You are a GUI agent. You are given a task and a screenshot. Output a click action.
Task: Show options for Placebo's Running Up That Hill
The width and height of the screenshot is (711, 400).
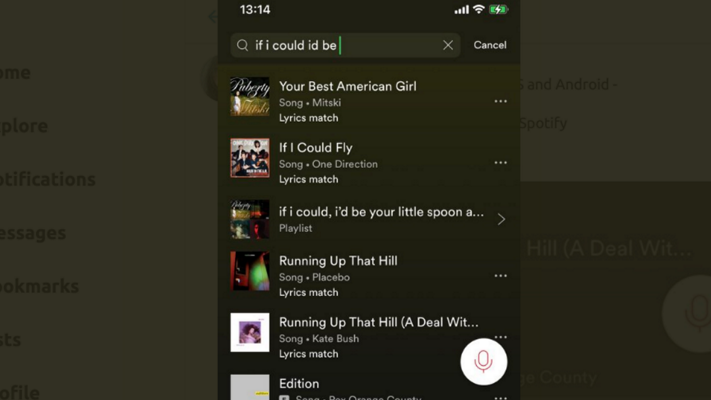click(500, 276)
